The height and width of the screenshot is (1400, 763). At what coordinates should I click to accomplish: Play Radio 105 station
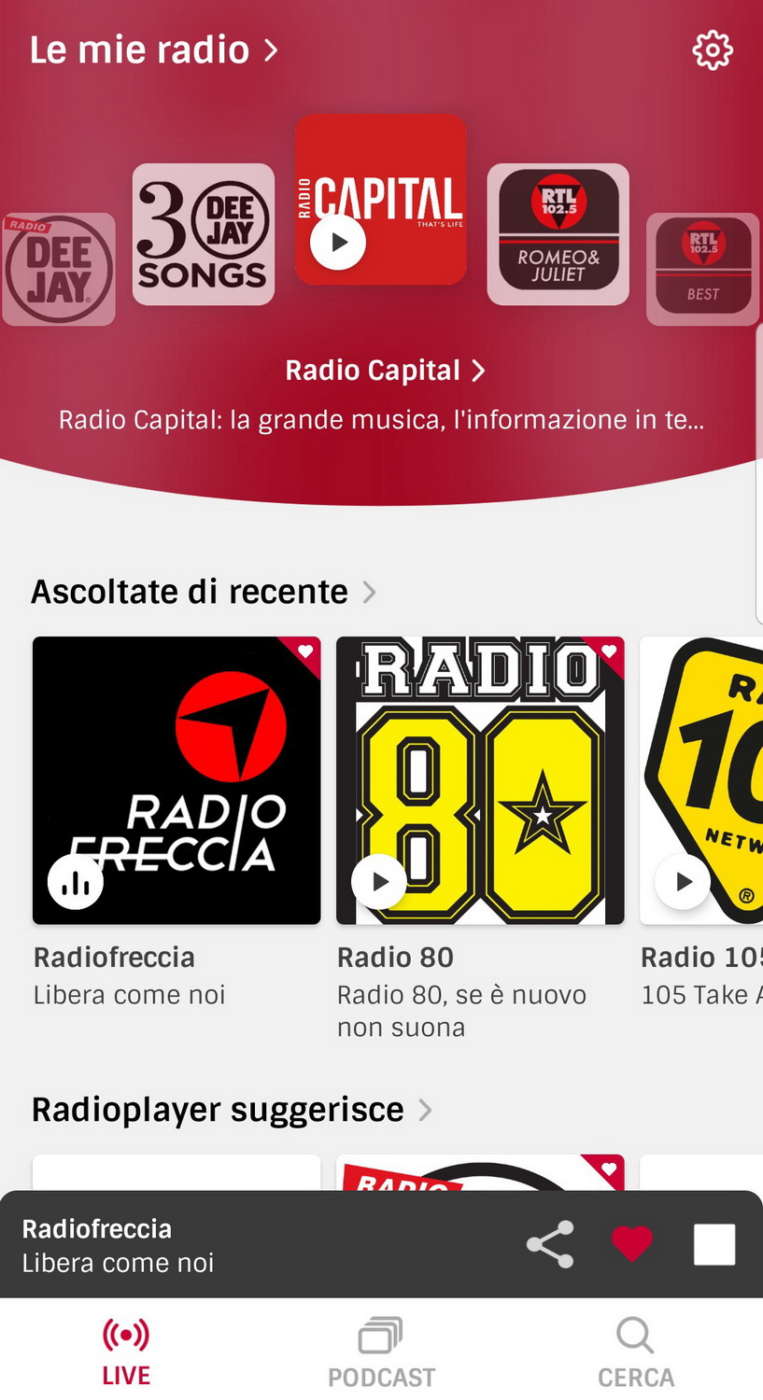[683, 882]
